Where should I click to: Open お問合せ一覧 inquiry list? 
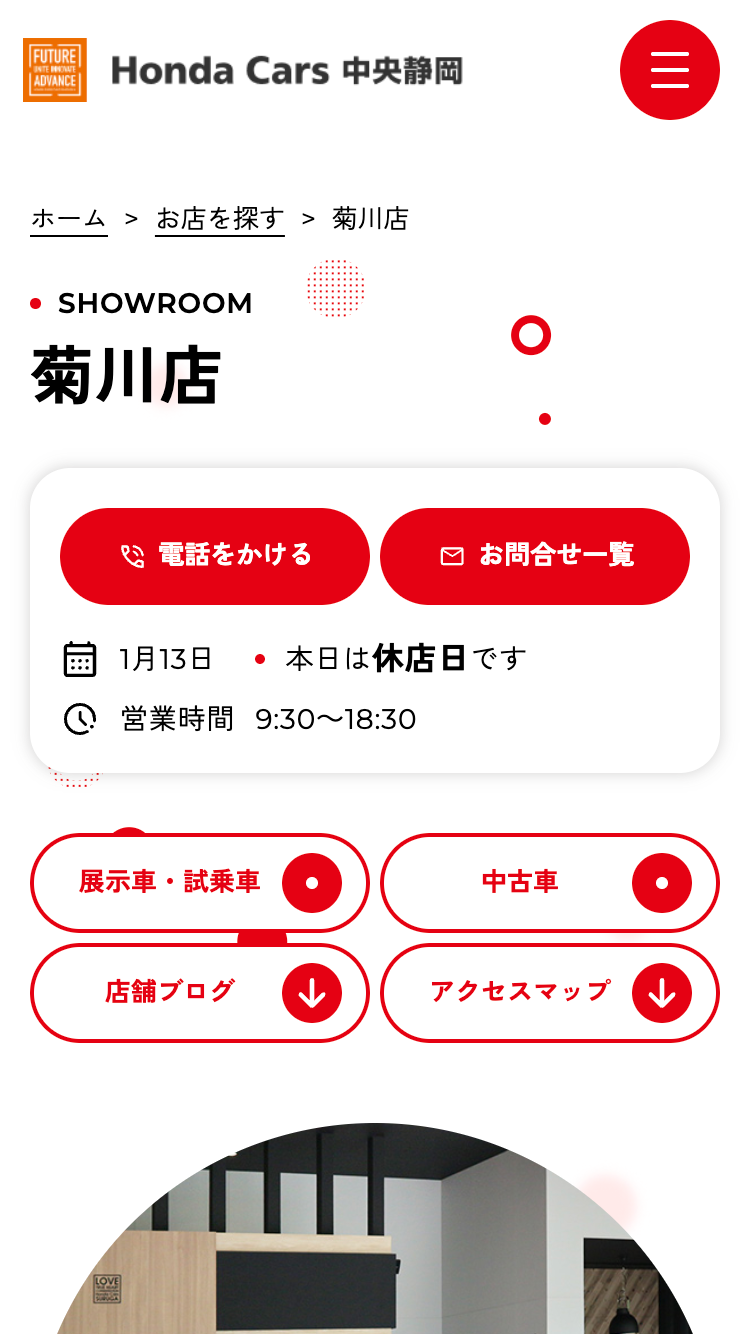(x=535, y=556)
